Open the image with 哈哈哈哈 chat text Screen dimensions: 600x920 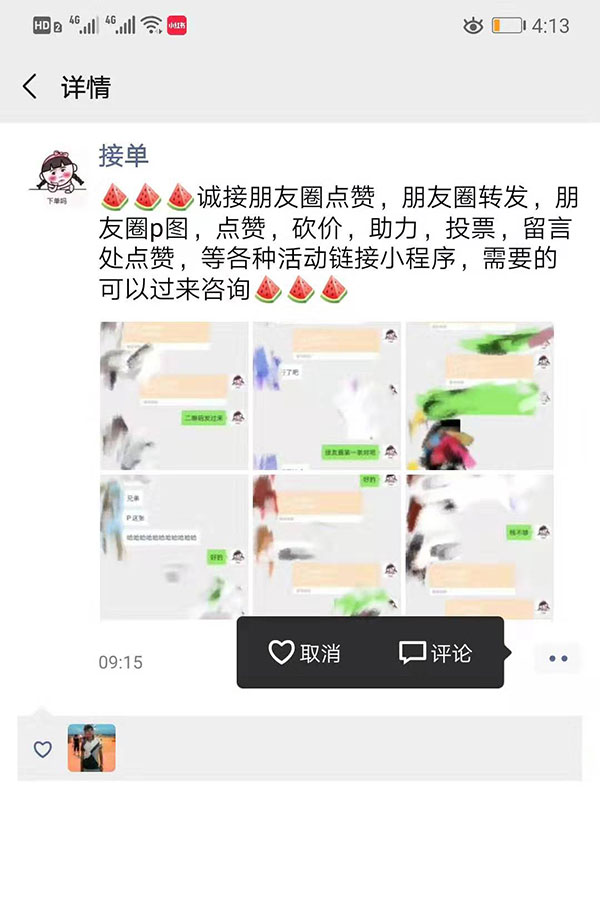[x=174, y=547]
